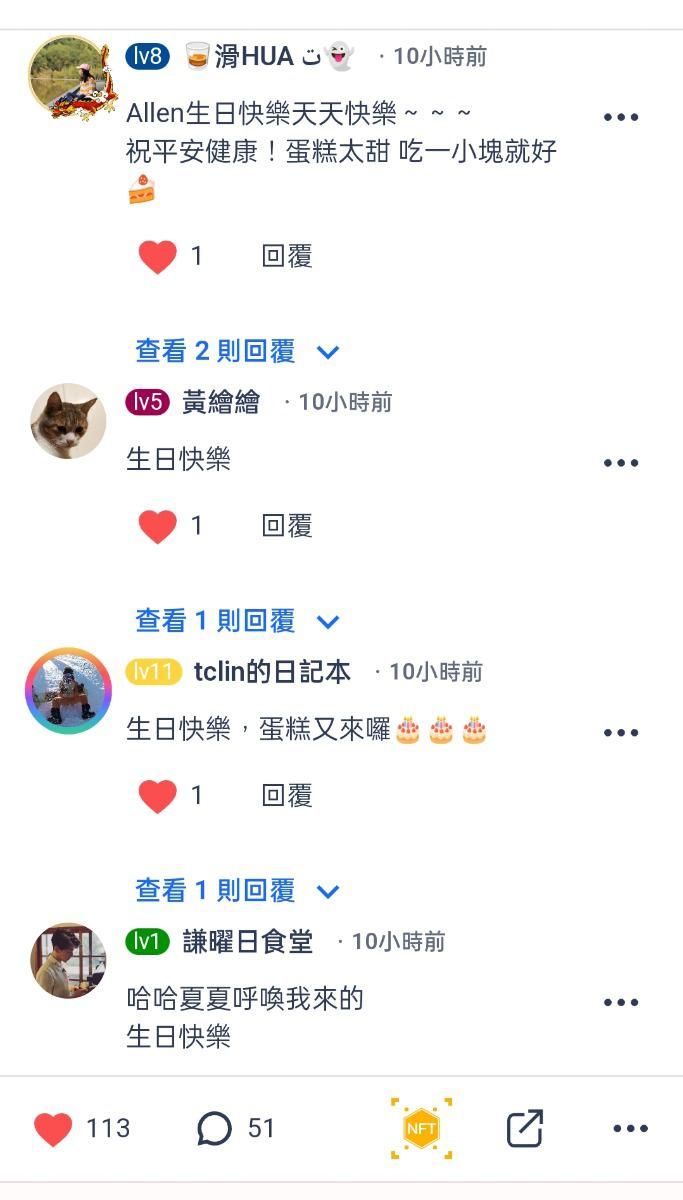Screen dimensions: 683x1200
Task: Reply to 滑HUA's comment
Action: pos(287,257)
